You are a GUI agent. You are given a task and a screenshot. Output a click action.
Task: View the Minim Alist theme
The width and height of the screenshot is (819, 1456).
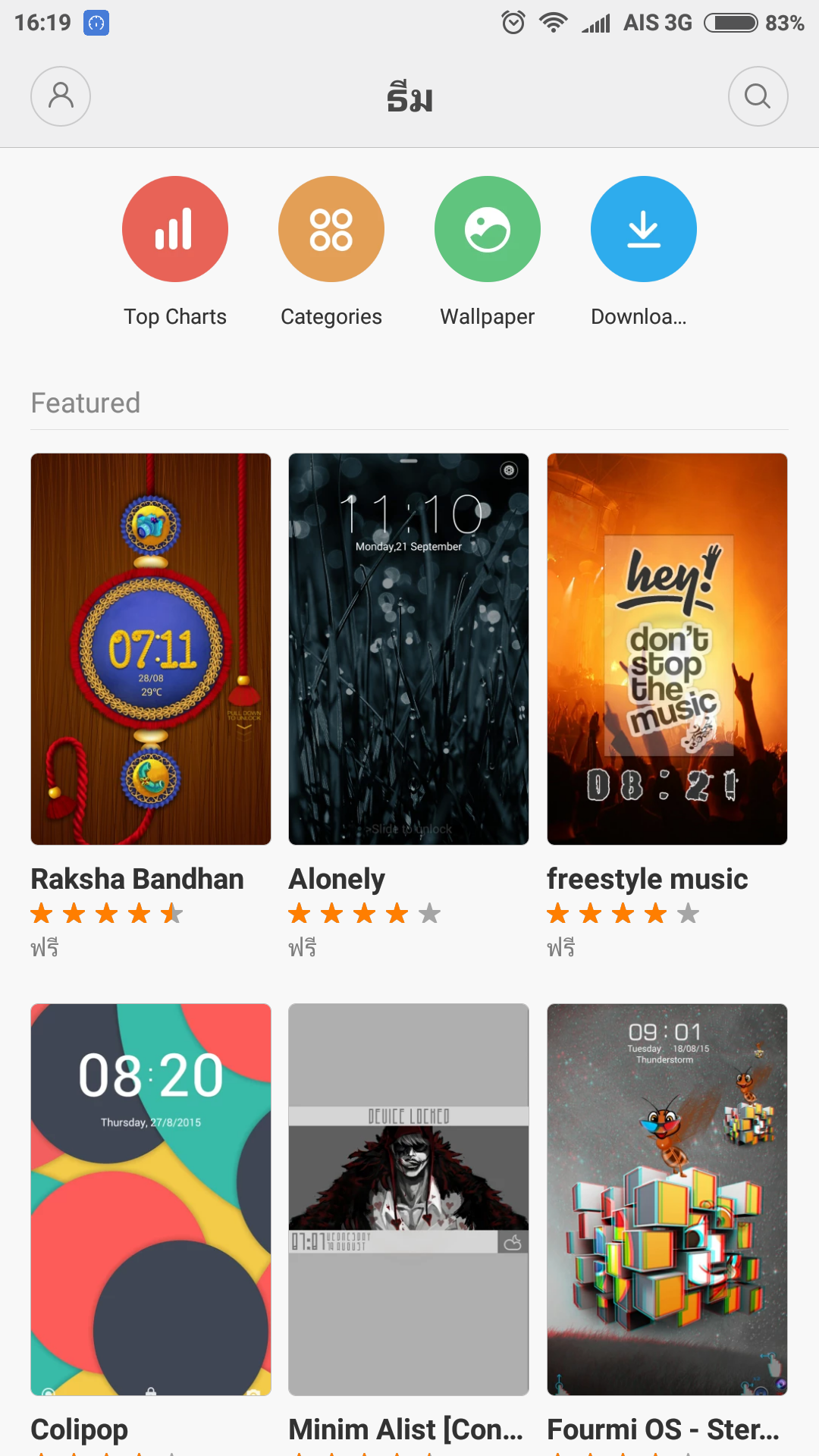coord(409,1200)
